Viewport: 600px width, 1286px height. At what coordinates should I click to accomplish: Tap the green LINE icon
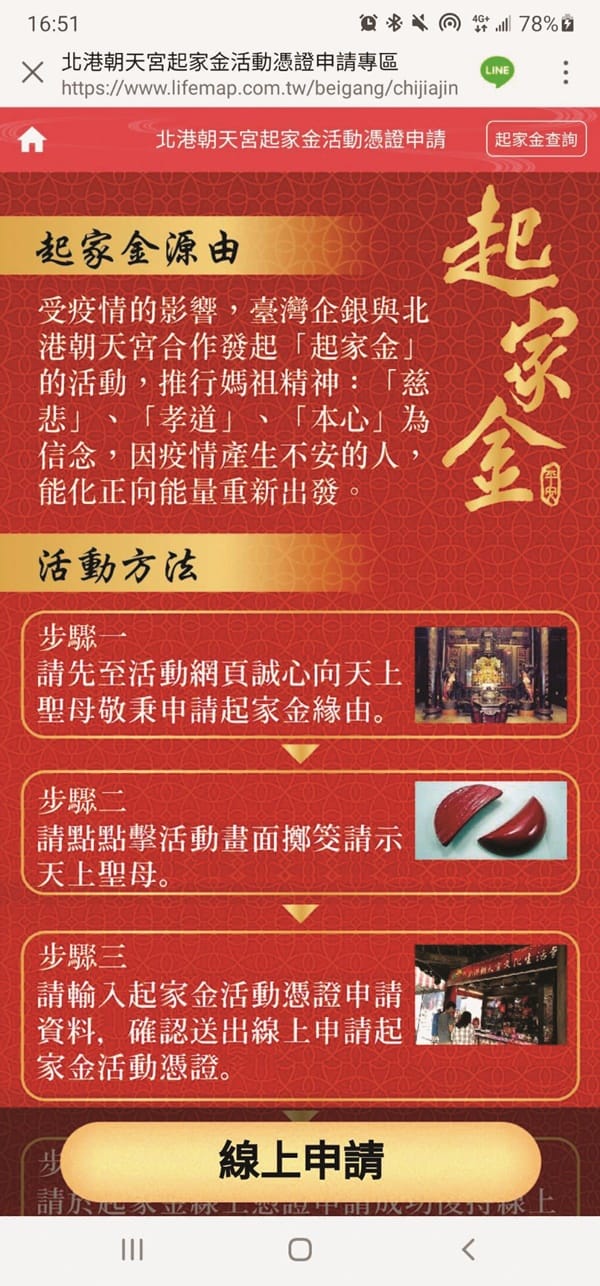(x=497, y=71)
